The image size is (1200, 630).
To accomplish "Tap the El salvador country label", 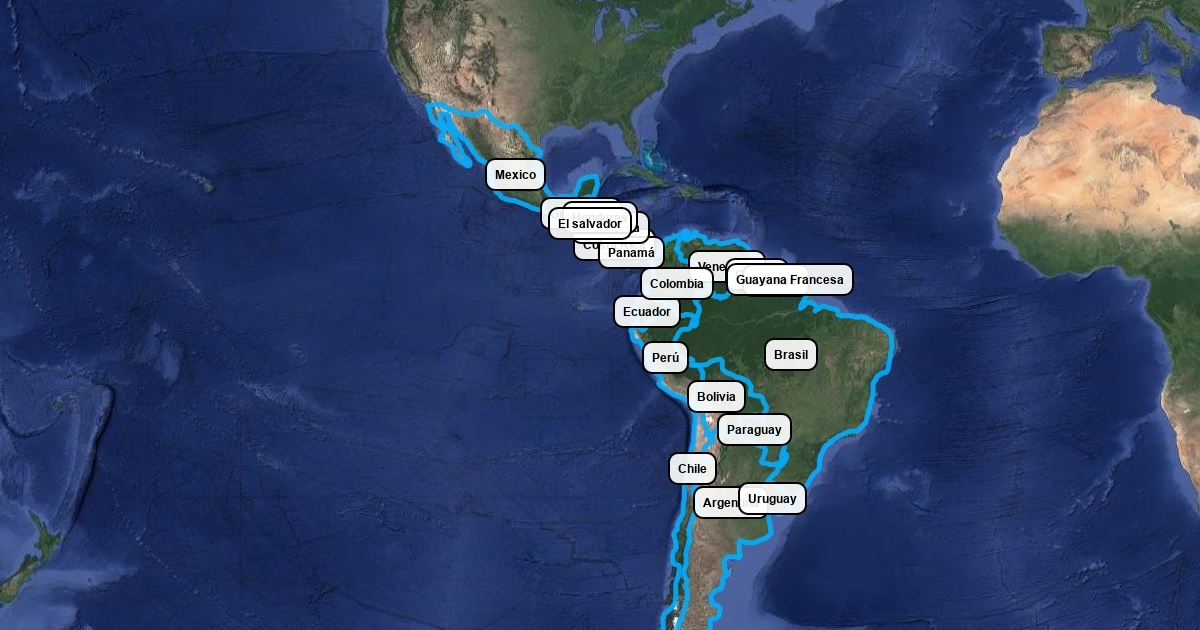I will [589, 224].
